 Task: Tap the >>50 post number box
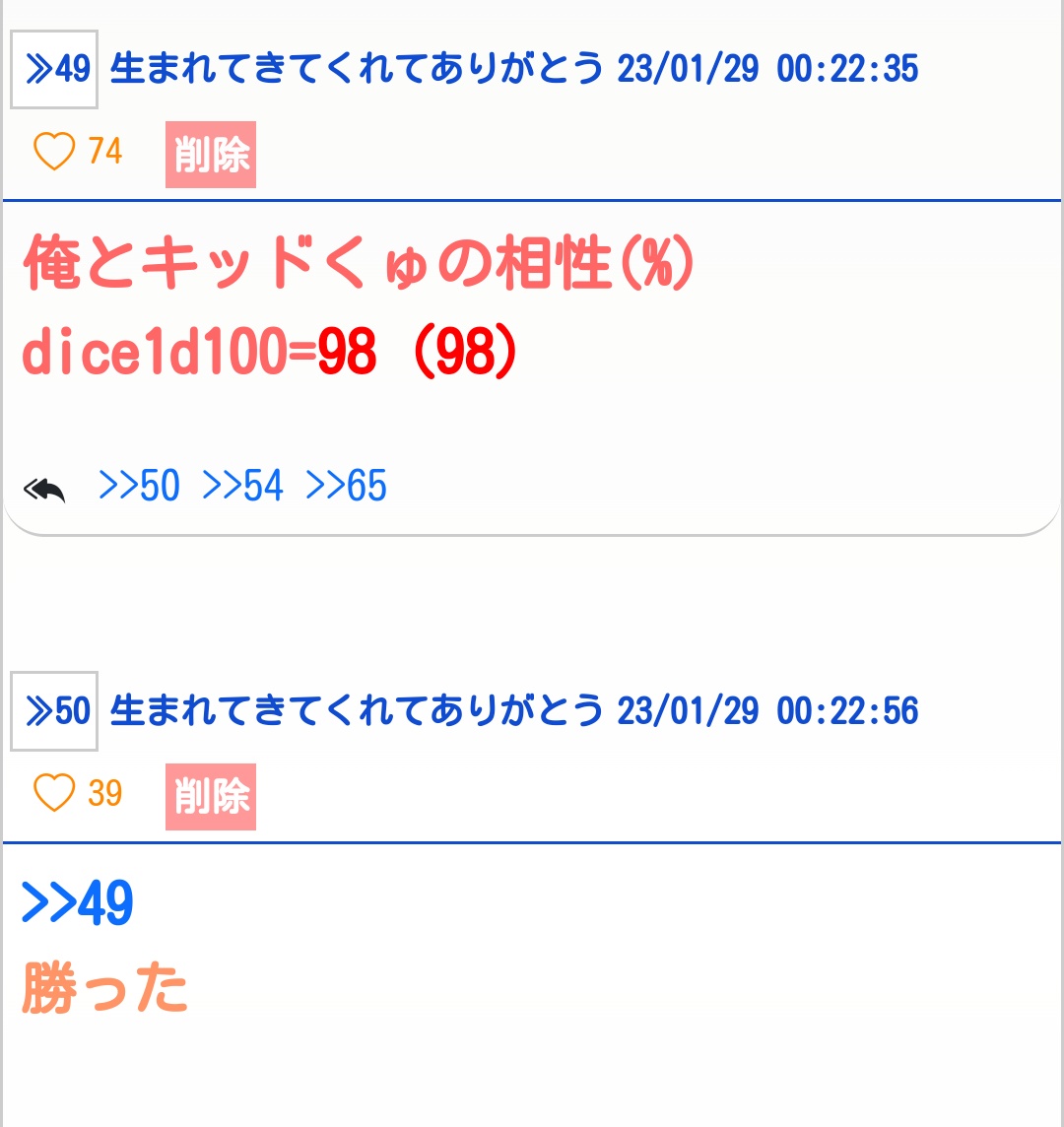[54, 711]
